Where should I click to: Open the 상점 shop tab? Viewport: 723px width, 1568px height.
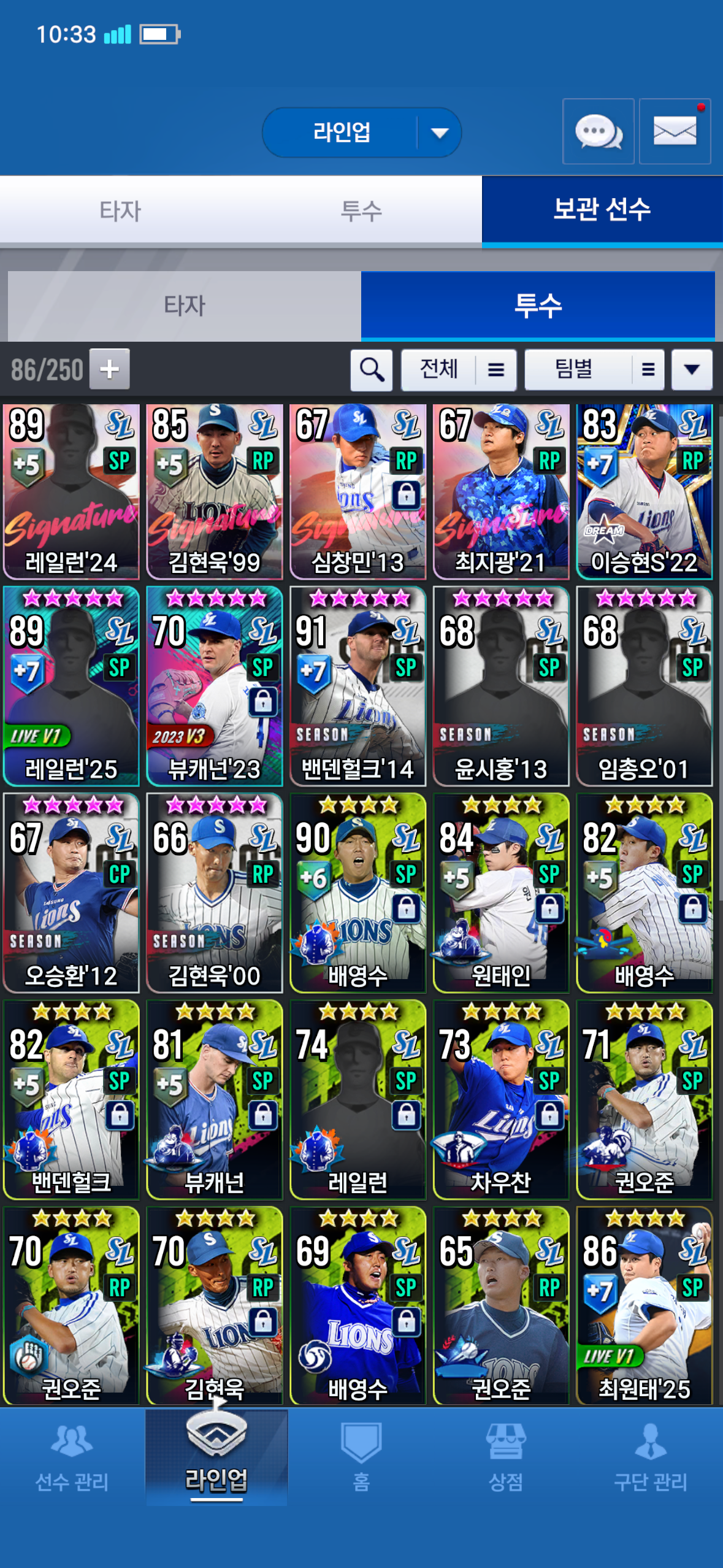(x=505, y=1458)
